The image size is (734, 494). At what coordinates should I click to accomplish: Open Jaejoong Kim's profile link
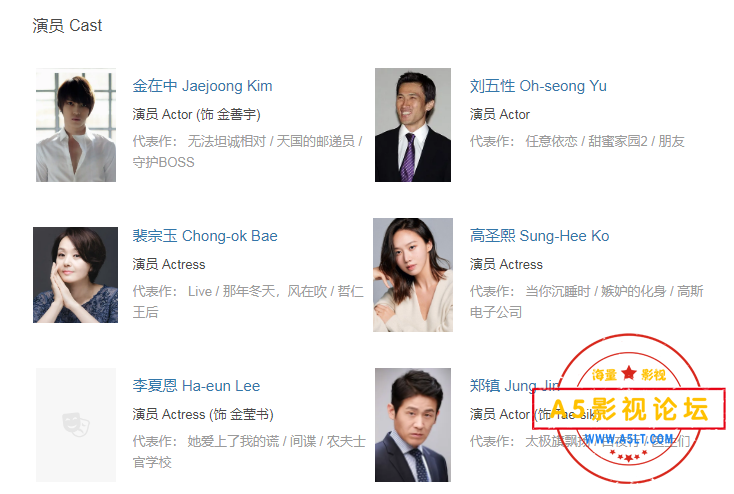click(x=202, y=86)
